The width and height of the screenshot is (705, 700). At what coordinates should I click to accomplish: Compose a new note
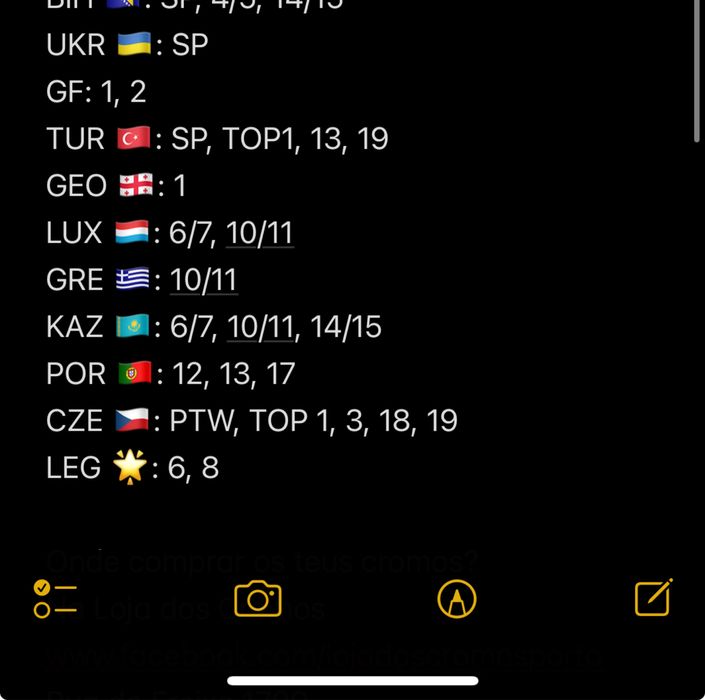pos(654,598)
